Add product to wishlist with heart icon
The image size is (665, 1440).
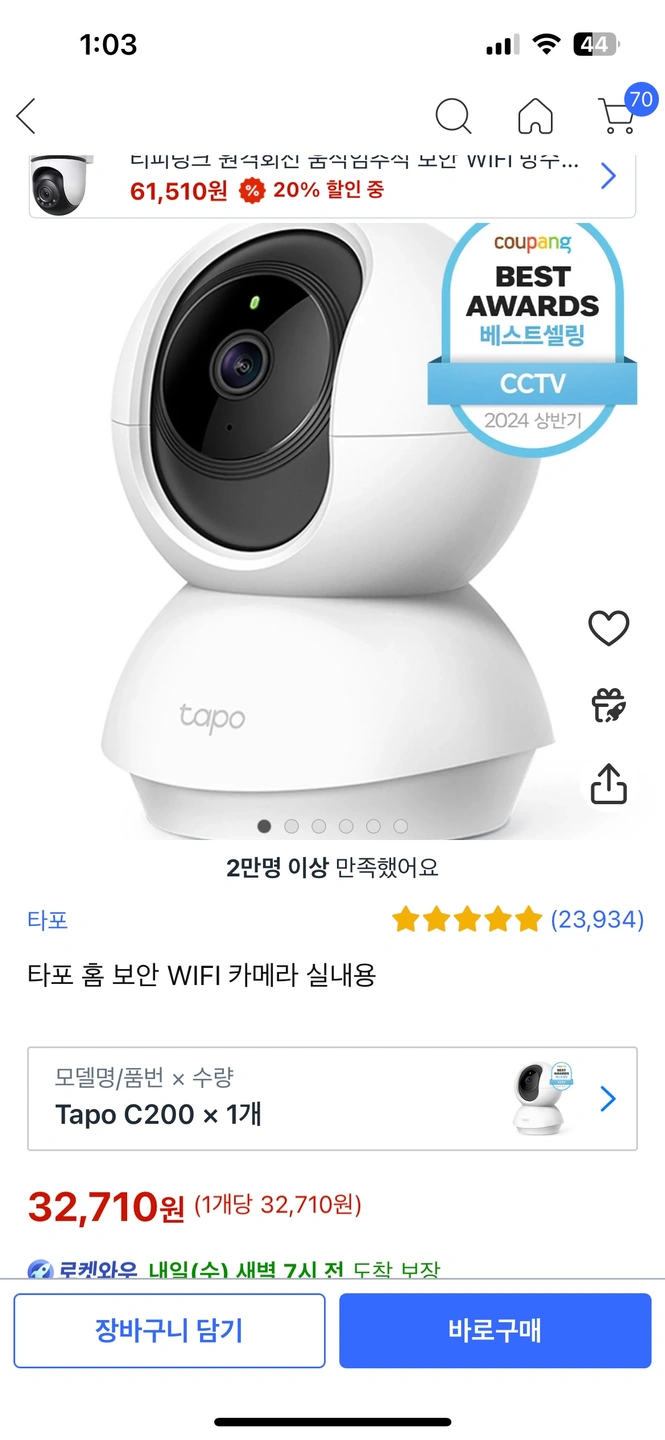608,628
